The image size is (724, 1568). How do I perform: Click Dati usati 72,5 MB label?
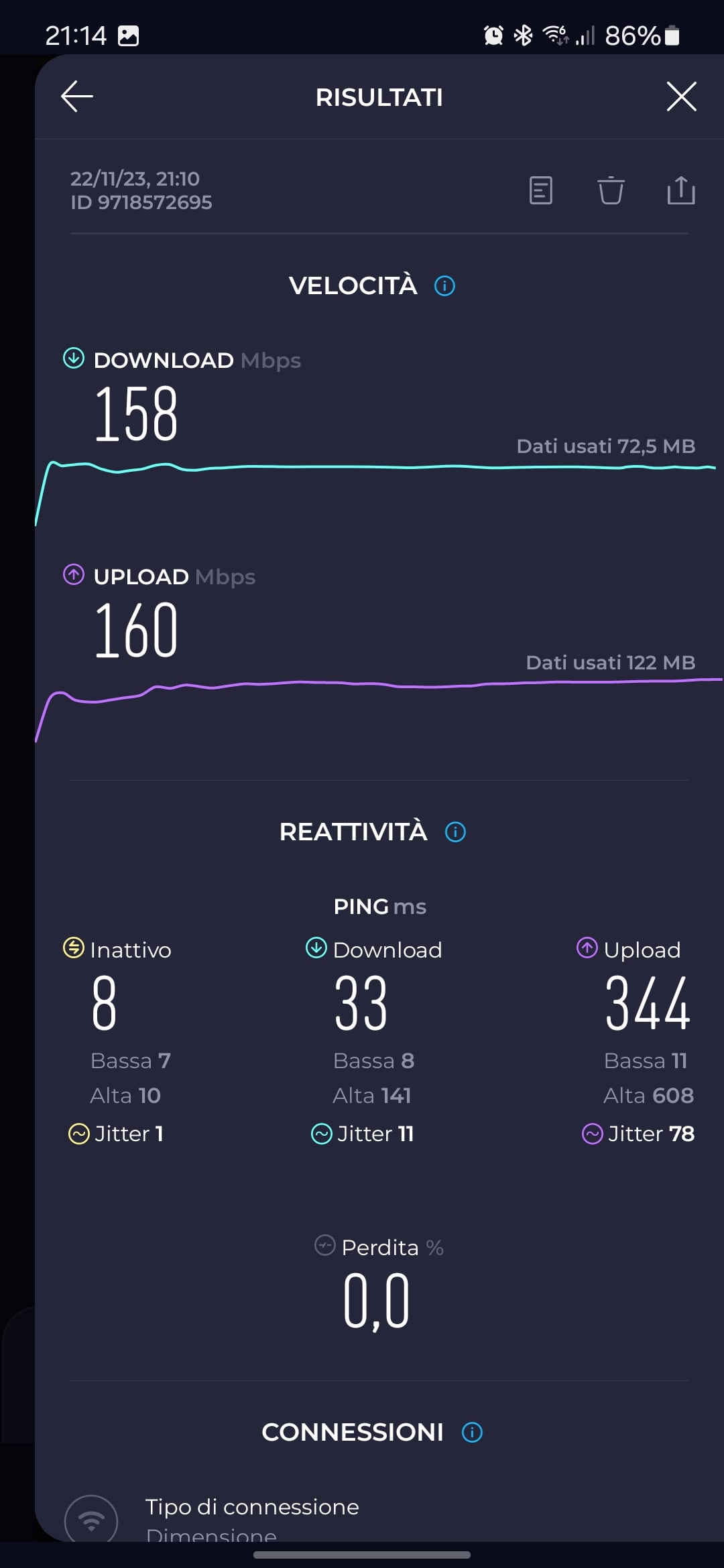[x=605, y=446]
